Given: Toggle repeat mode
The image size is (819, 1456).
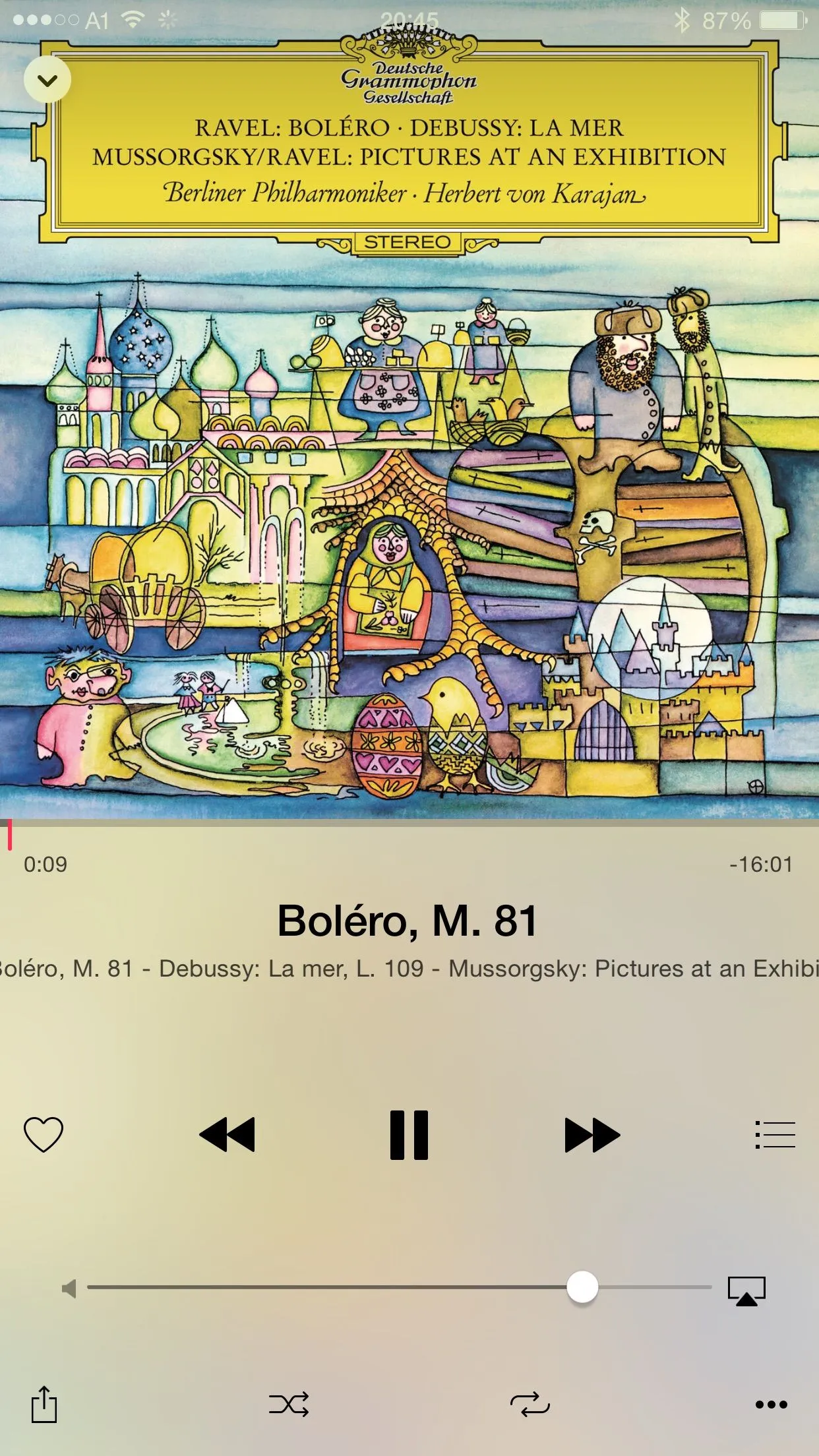Looking at the screenshot, I should 530,1405.
